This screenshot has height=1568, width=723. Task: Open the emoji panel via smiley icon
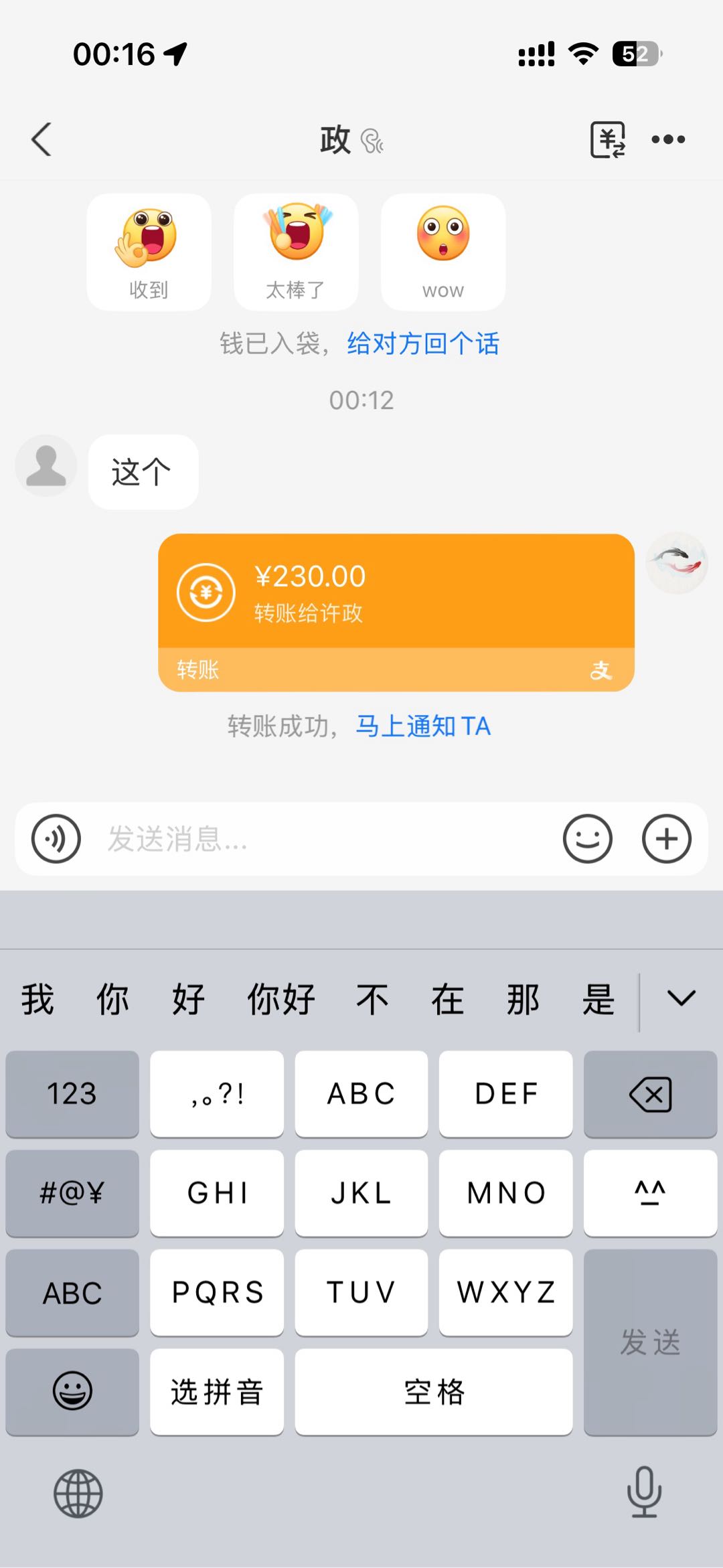point(588,839)
